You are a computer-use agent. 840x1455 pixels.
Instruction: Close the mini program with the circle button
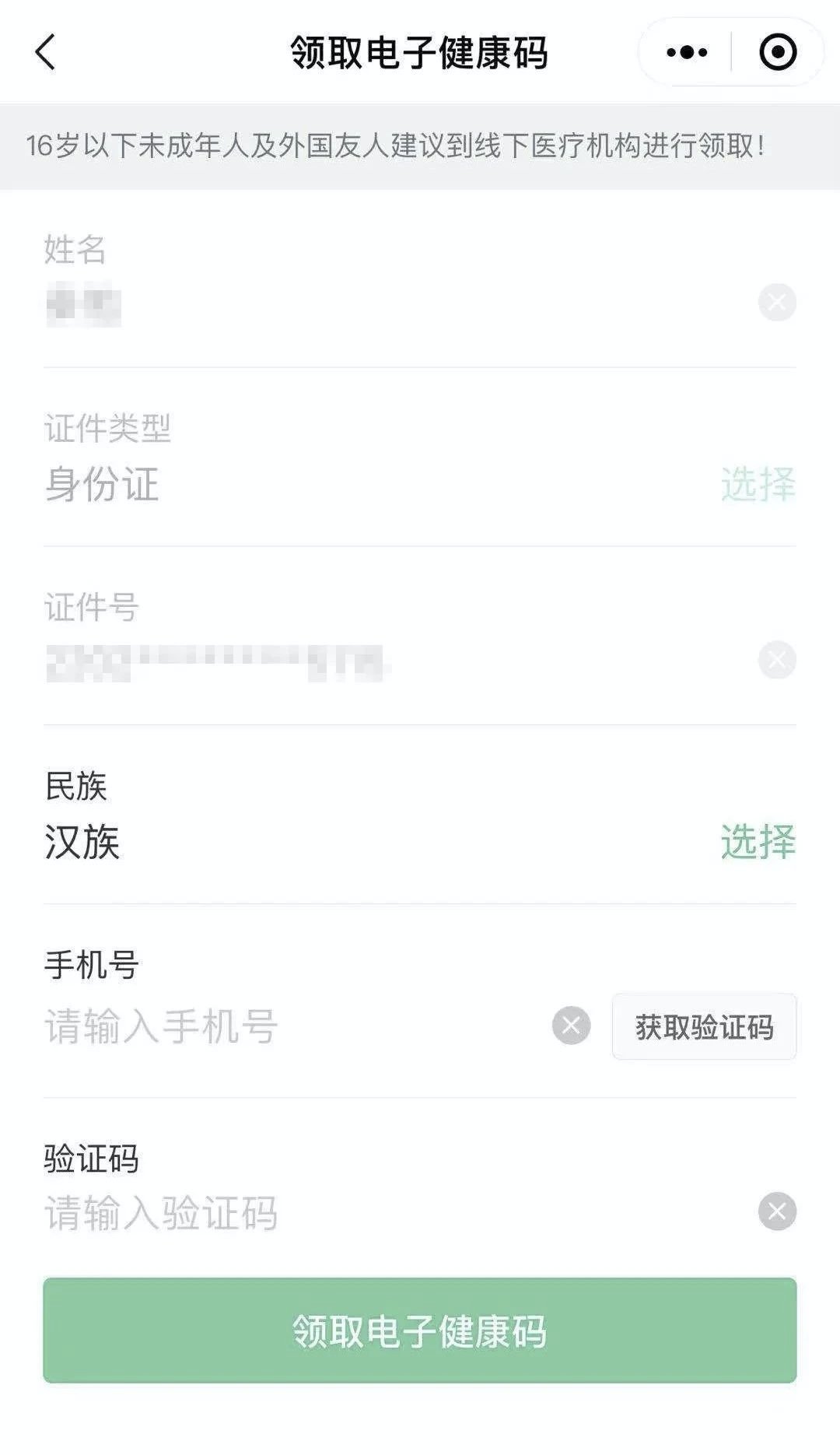point(777,53)
